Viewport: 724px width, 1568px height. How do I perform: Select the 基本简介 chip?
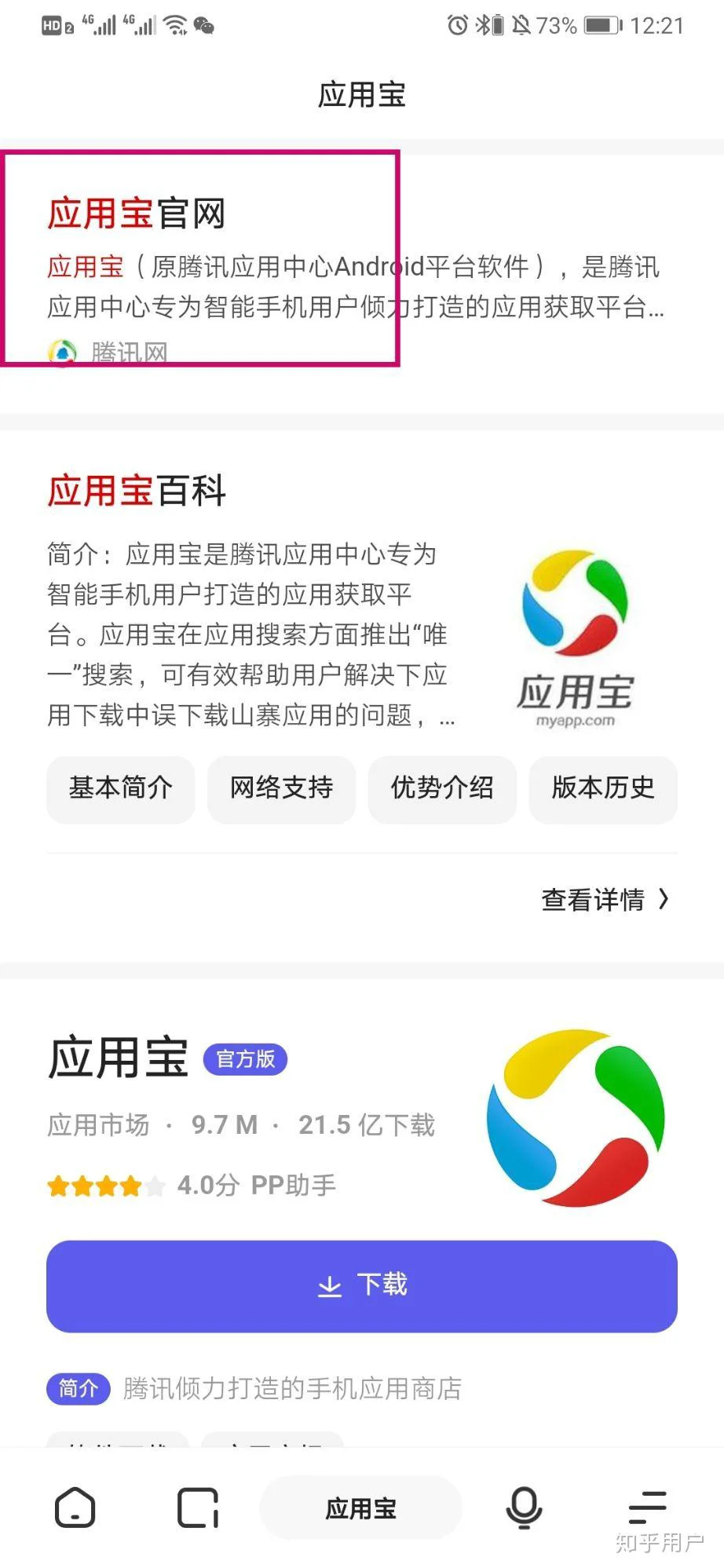pos(121,788)
